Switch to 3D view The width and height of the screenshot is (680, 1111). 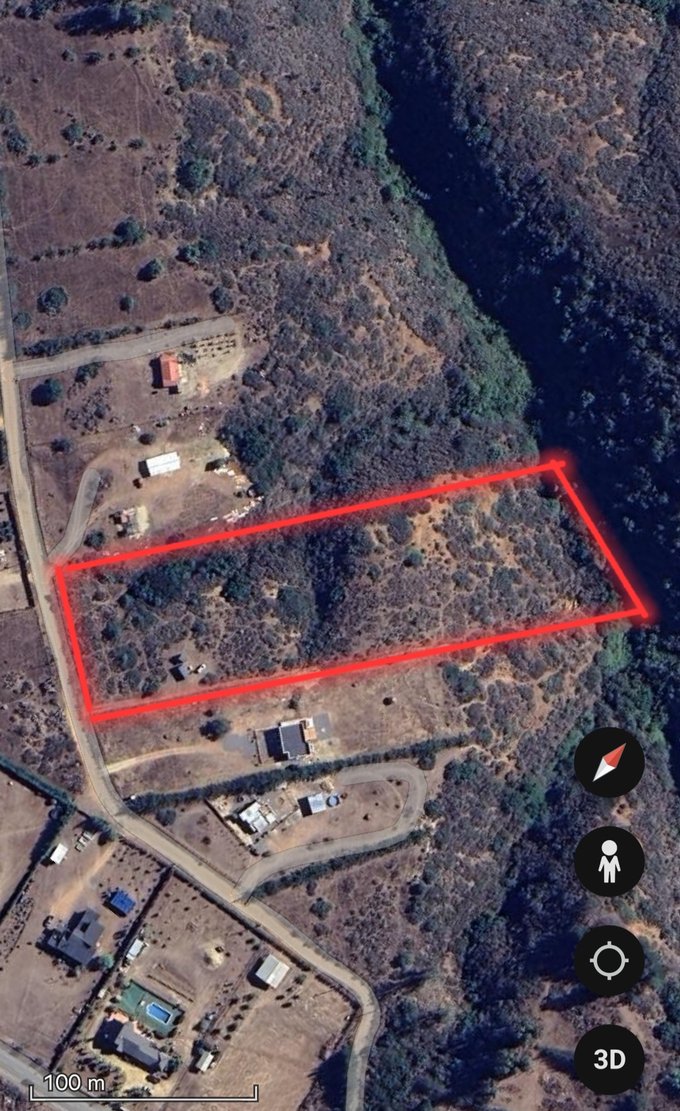609,1059
